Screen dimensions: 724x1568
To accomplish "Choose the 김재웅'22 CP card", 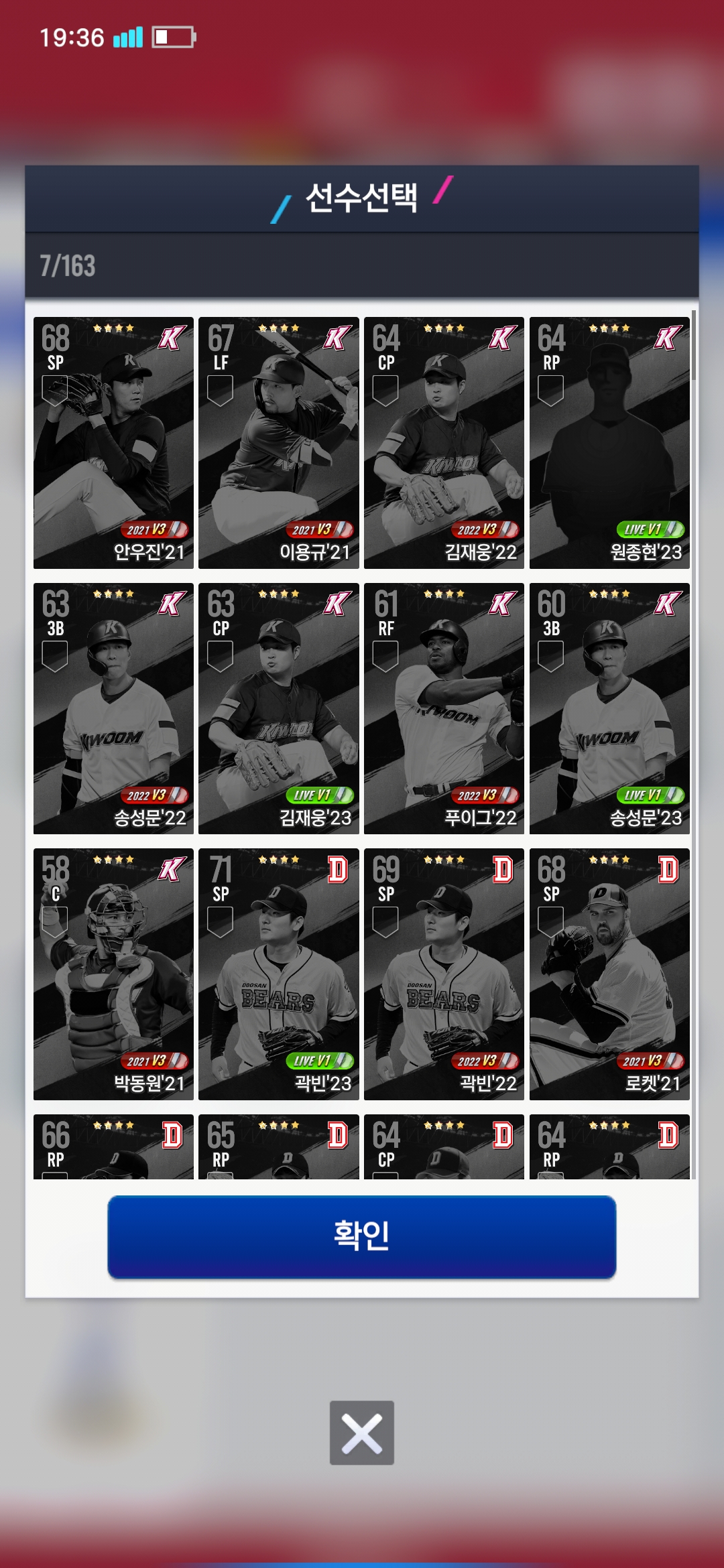I will pyautogui.click(x=444, y=442).
